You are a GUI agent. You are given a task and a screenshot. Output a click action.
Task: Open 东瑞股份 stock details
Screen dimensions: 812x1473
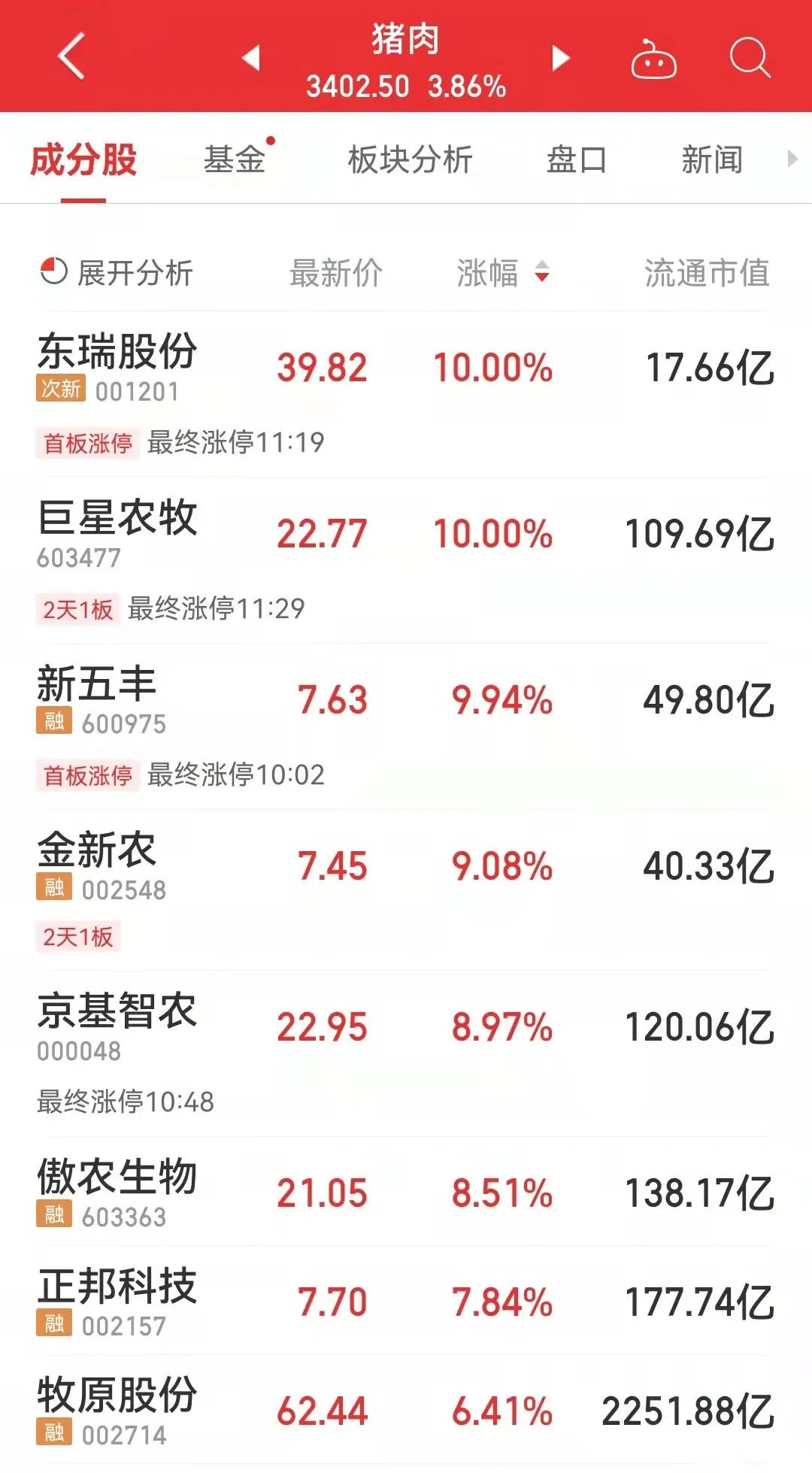point(406,394)
